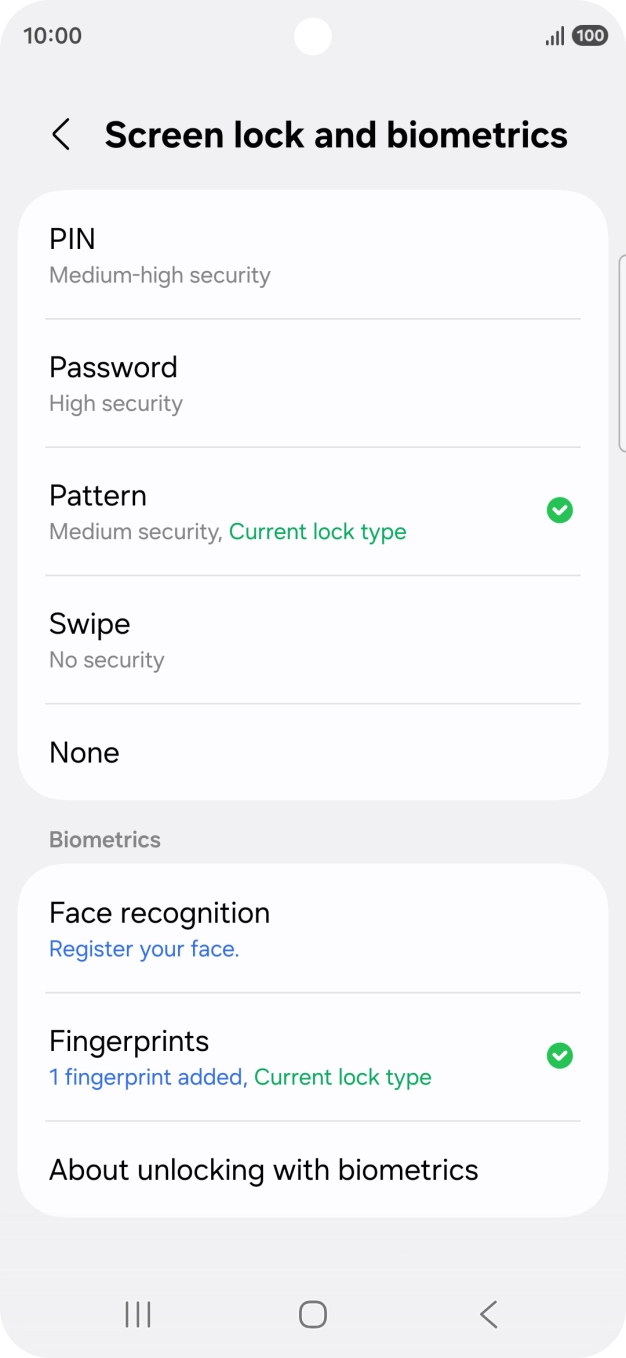The width and height of the screenshot is (626, 1358).
Task: Open Face recognition to register a face
Action: (x=313, y=929)
